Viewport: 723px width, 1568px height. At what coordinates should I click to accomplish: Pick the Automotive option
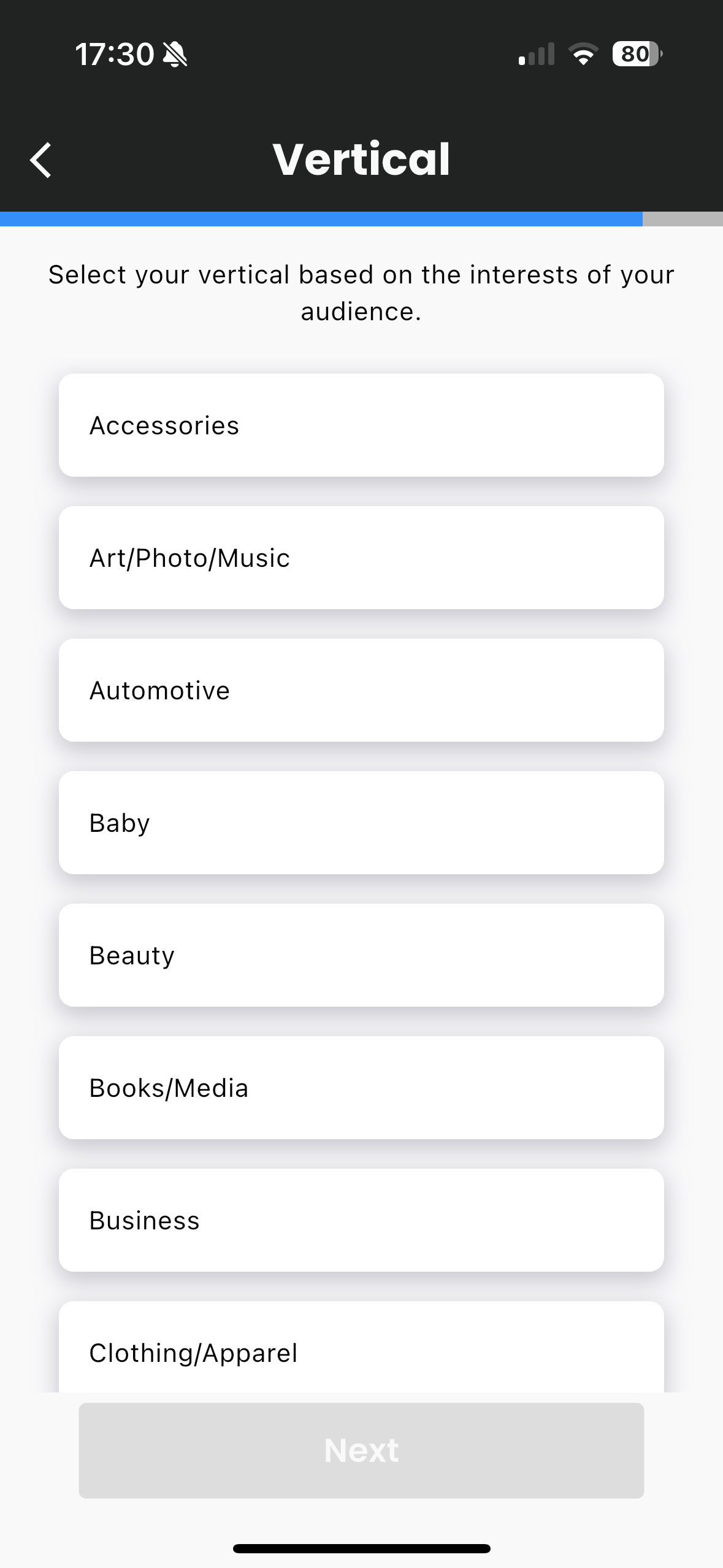(361, 690)
